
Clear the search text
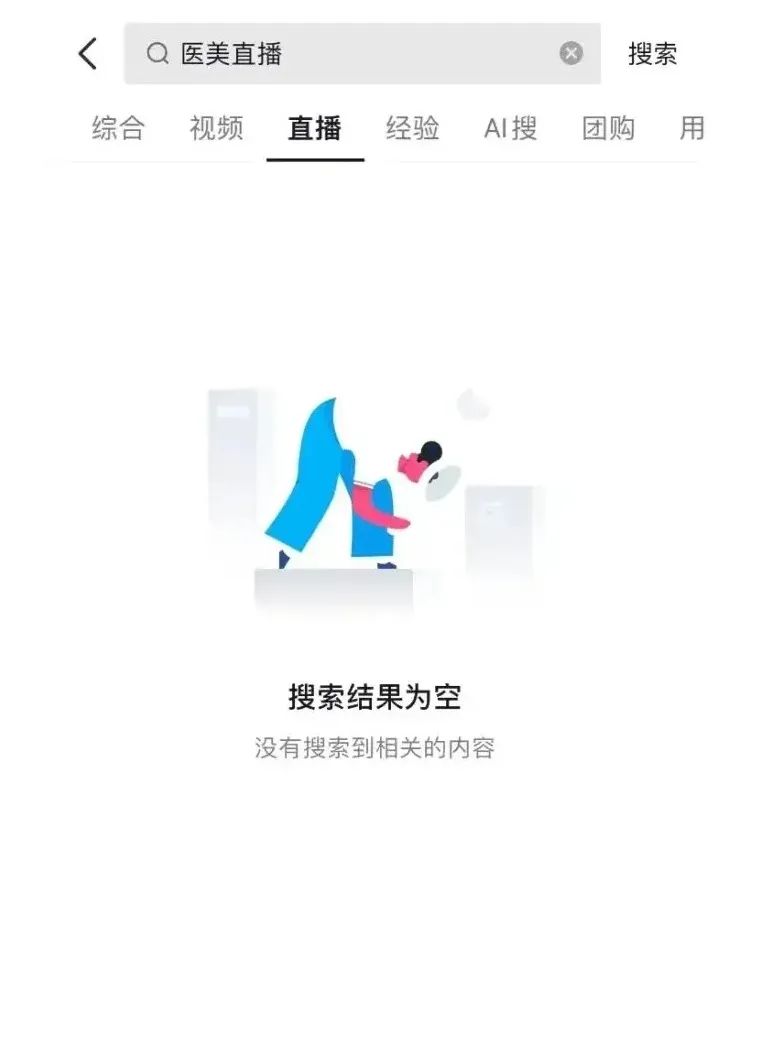(571, 54)
